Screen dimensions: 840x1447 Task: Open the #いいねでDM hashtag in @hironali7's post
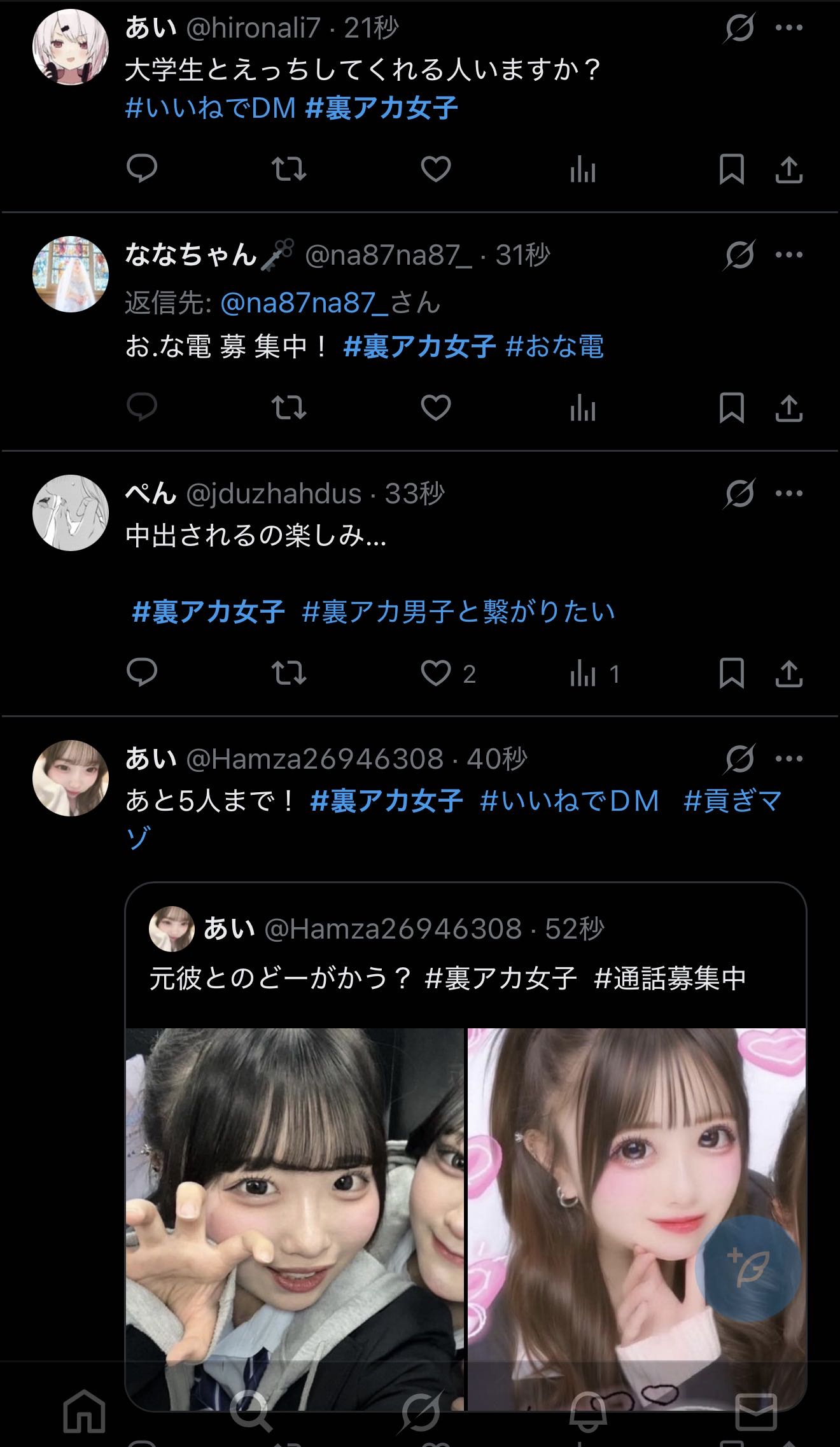click(x=211, y=108)
